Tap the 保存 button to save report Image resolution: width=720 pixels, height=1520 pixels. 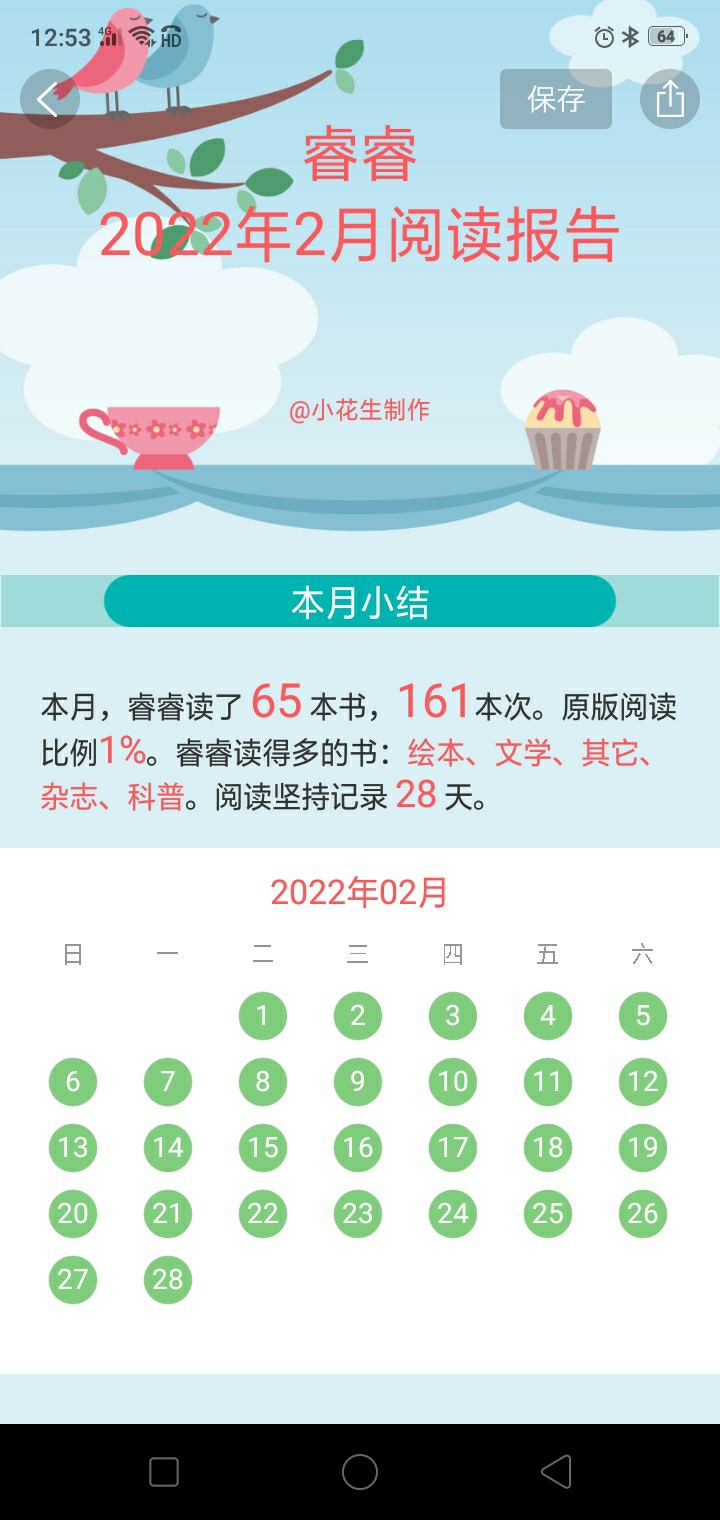[556, 99]
